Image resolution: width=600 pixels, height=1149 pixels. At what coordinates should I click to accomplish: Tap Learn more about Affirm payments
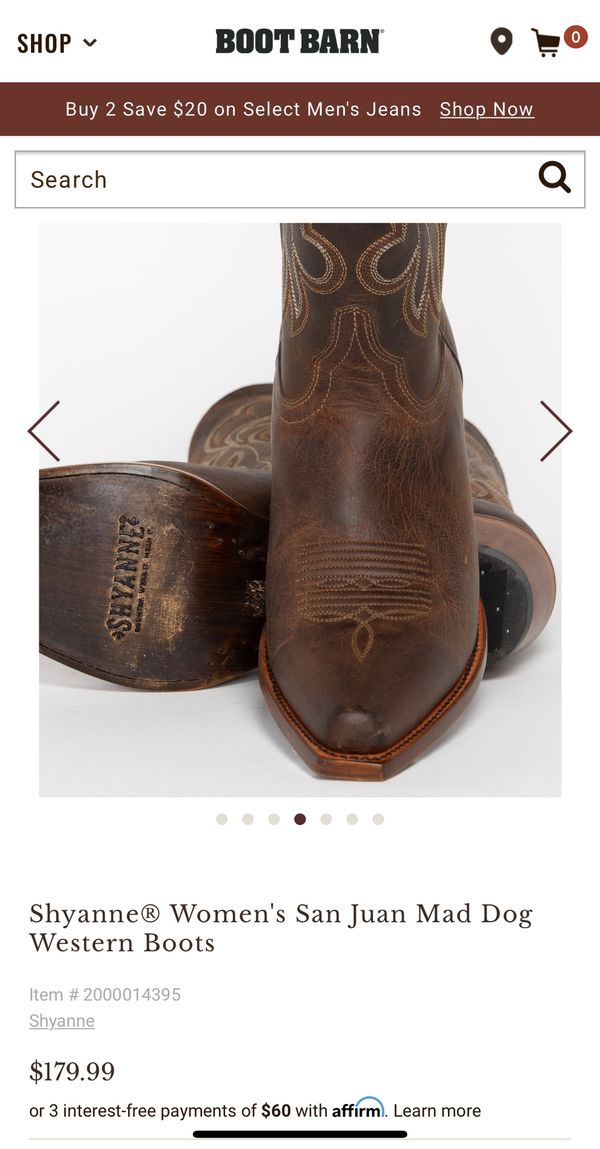click(x=437, y=1111)
